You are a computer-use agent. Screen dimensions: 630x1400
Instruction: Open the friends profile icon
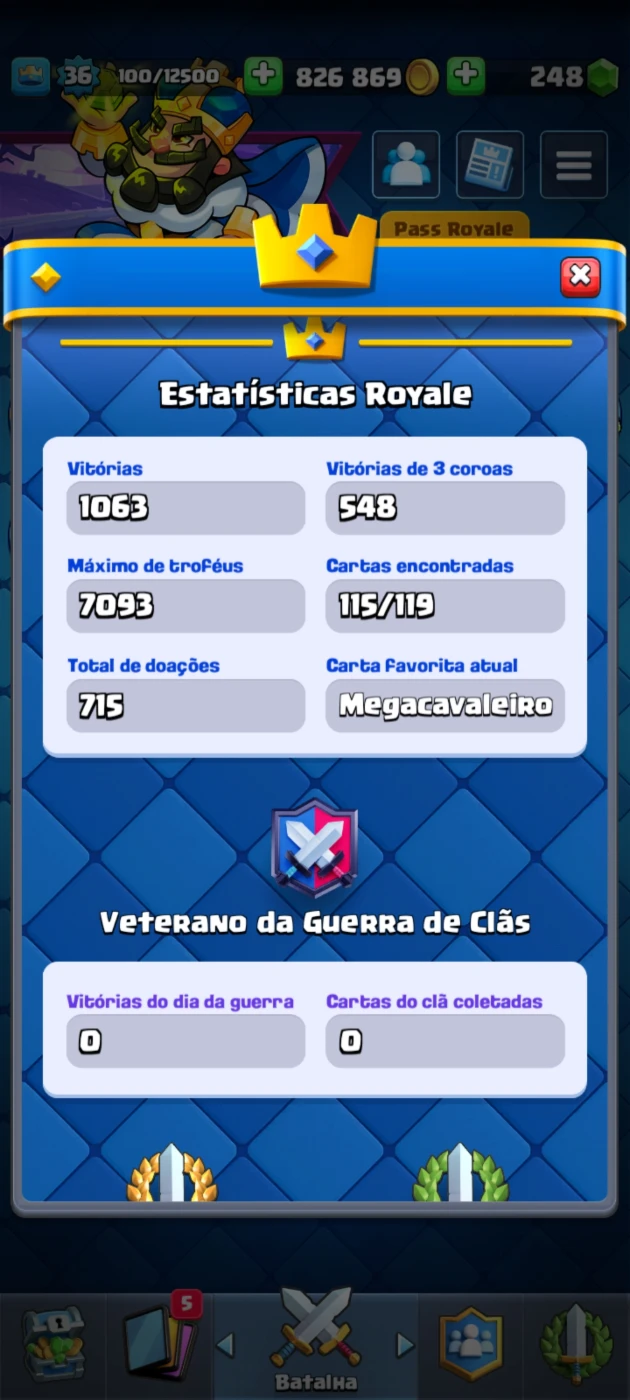coord(406,165)
